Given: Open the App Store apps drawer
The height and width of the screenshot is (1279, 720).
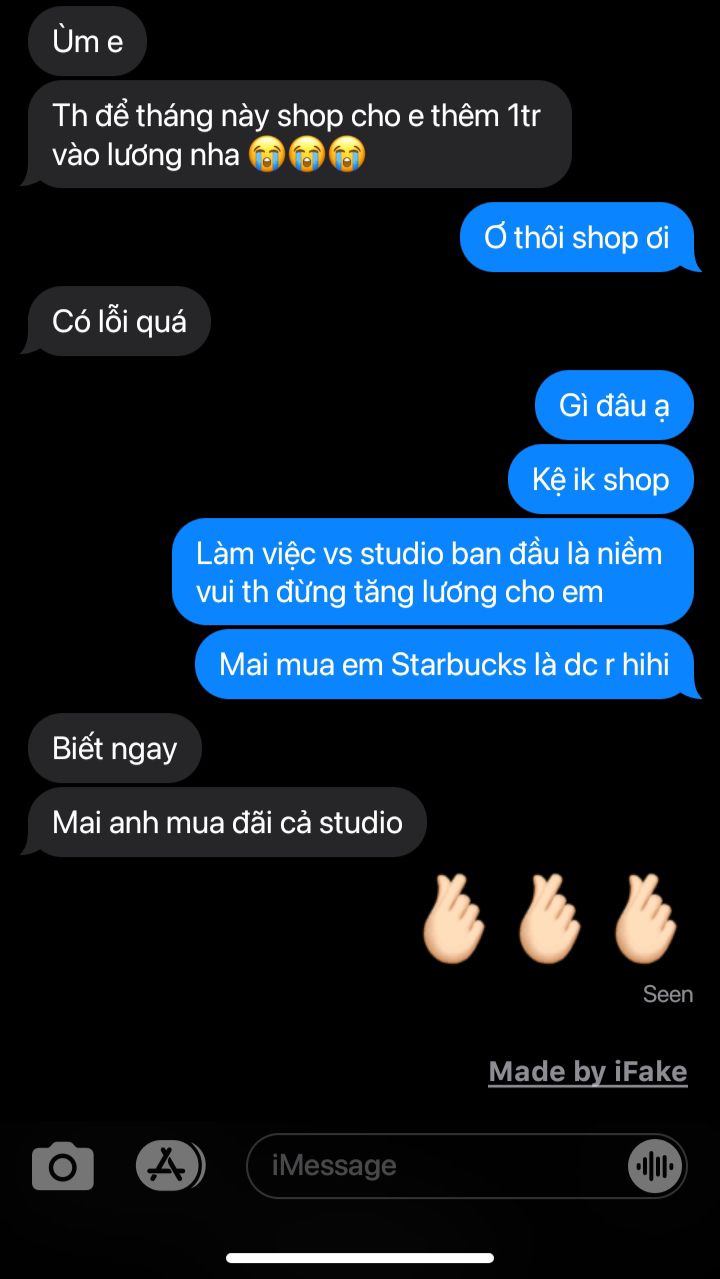Looking at the screenshot, I should tap(168, 1165).
